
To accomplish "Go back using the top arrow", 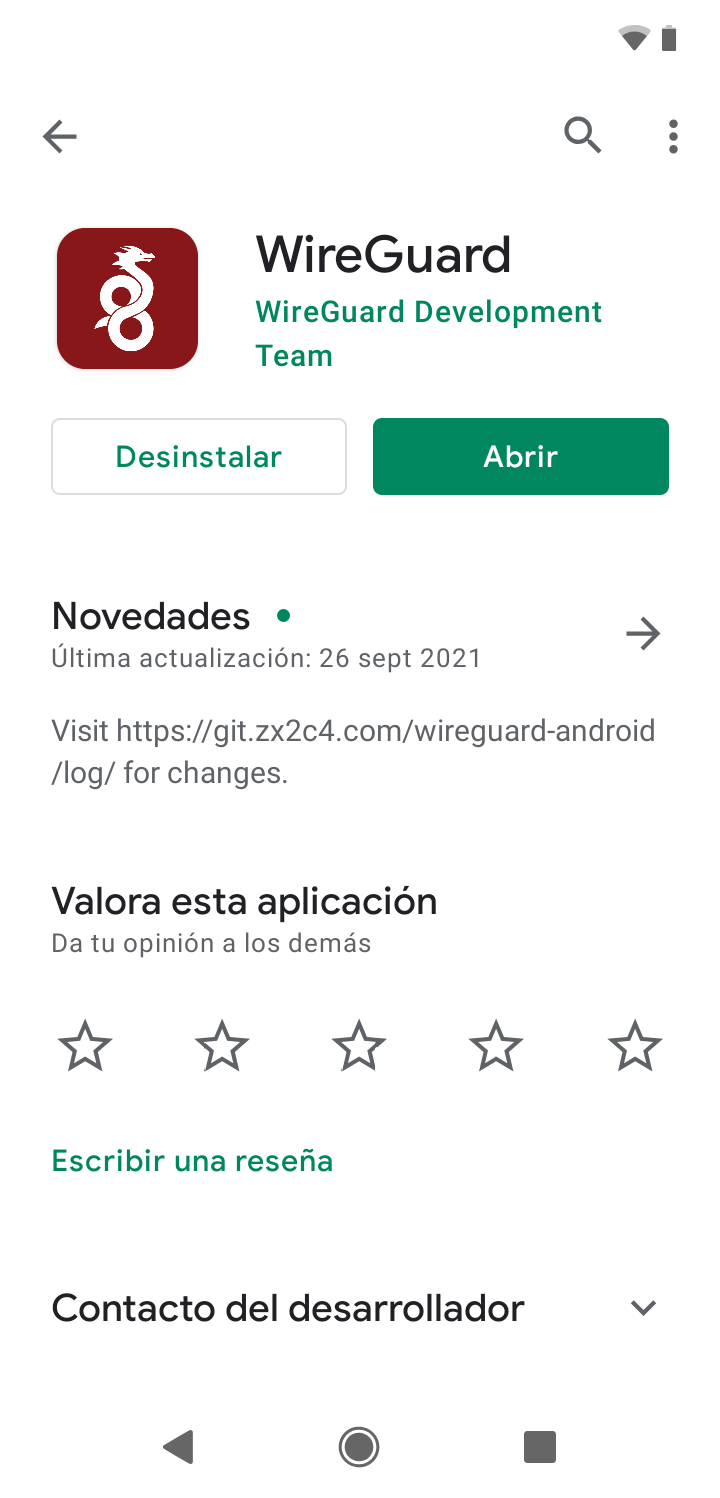I will pyautogui.click(x=60, y=136).
